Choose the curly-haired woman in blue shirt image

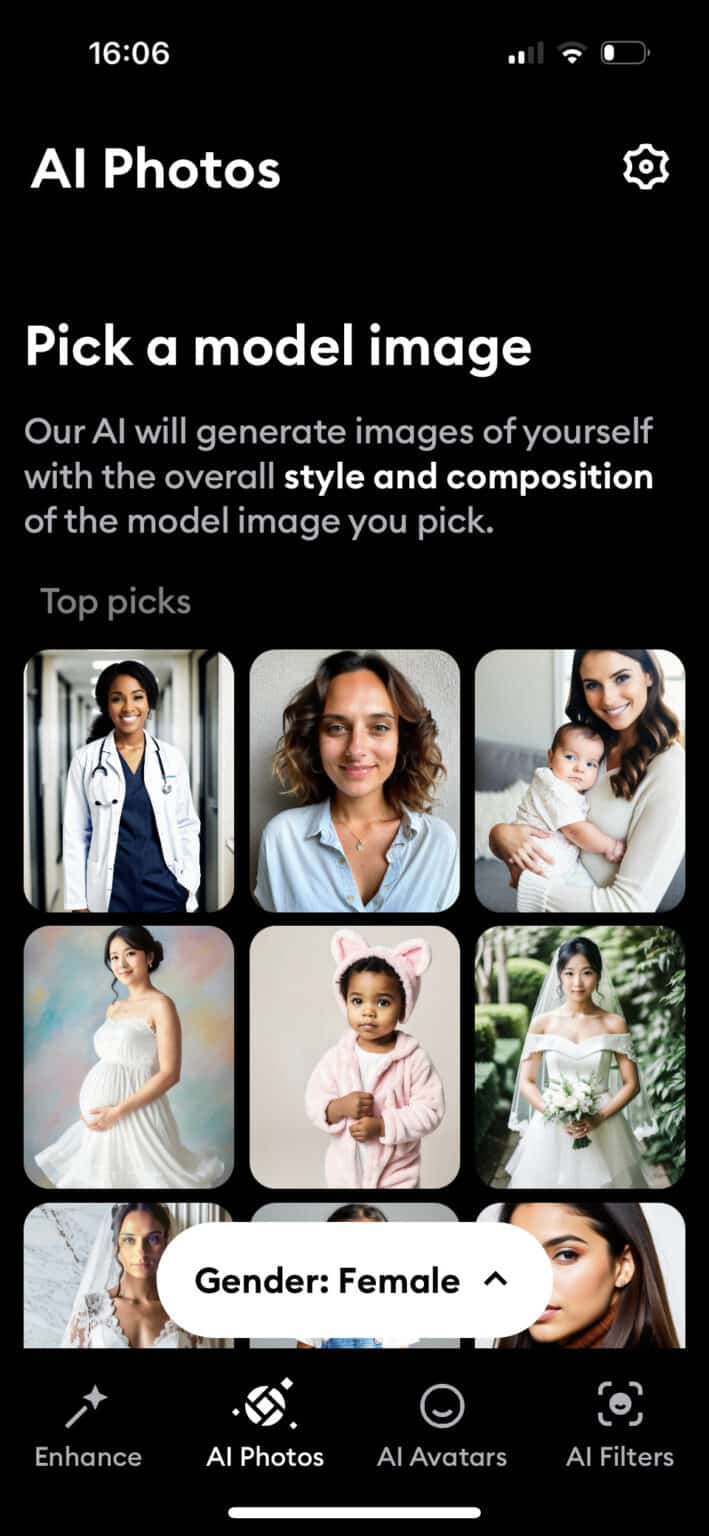pos(354,780)
